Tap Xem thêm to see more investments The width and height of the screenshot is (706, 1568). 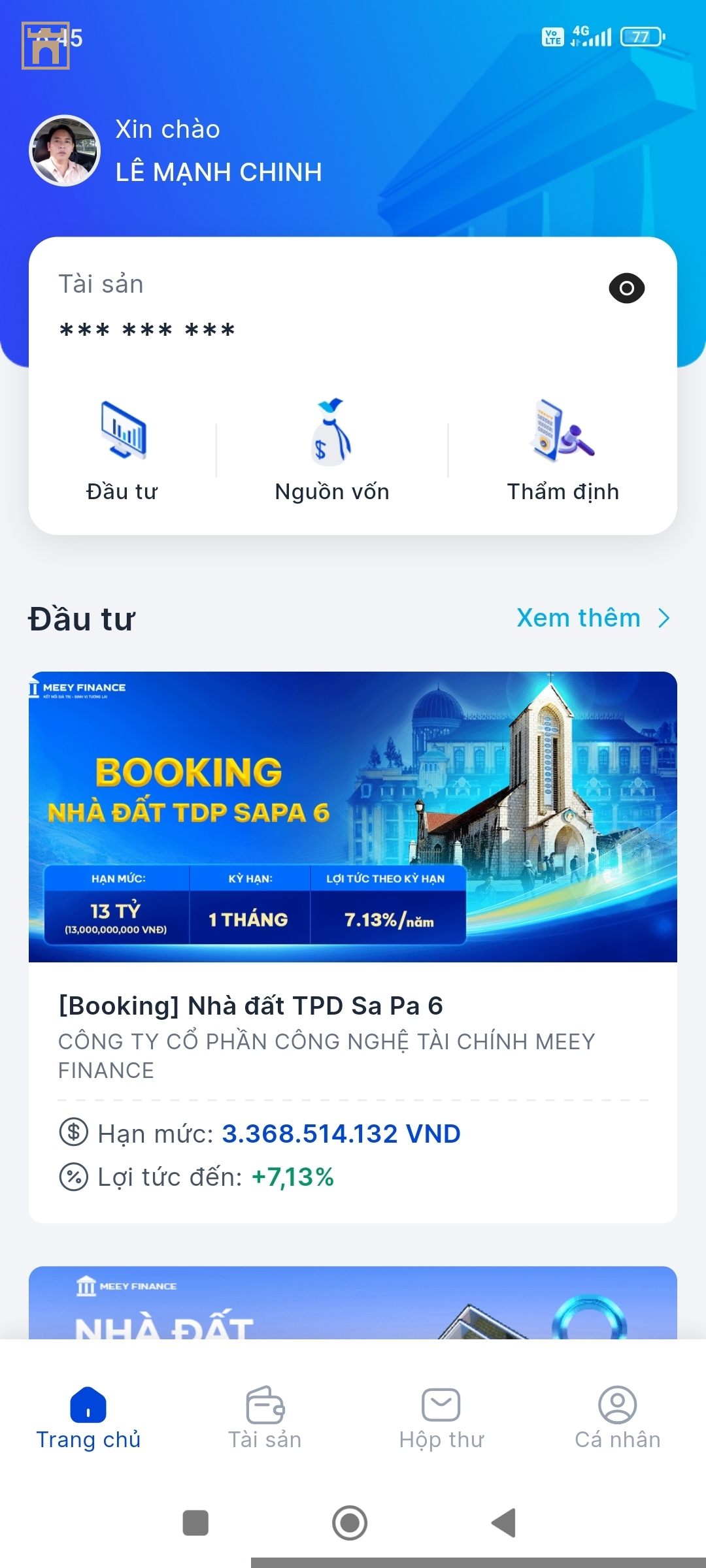click(x=592, y=618)
